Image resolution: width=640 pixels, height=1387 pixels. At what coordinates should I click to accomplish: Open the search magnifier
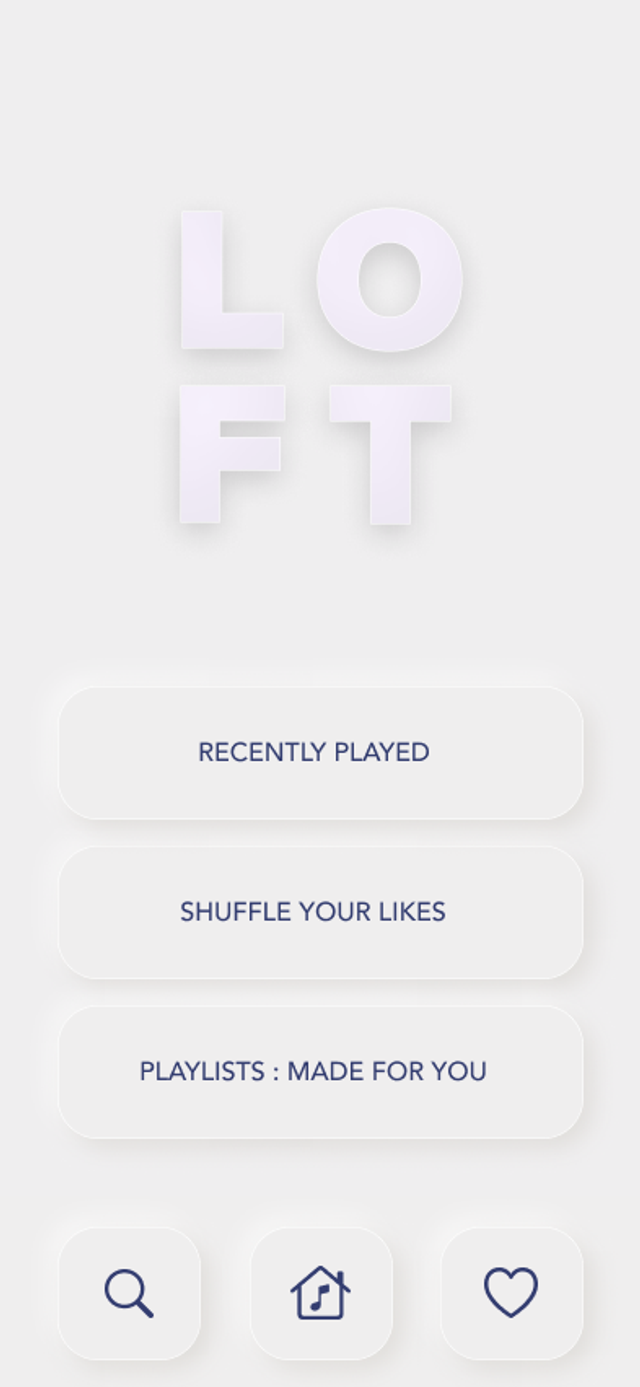click(130, 1293)
